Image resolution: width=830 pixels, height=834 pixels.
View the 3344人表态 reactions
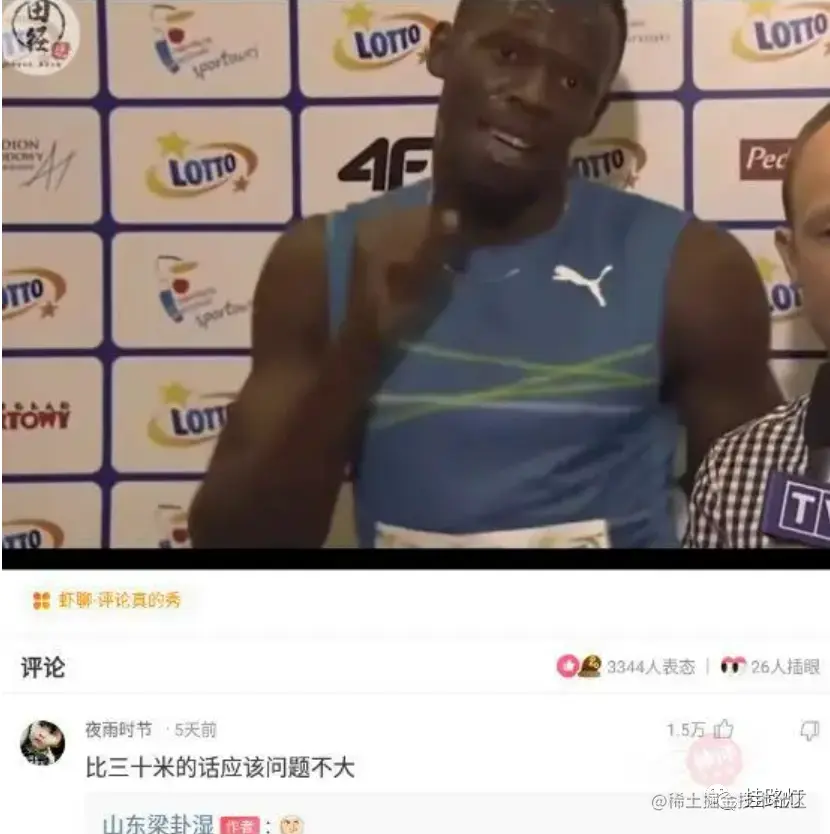coord(626,666)
